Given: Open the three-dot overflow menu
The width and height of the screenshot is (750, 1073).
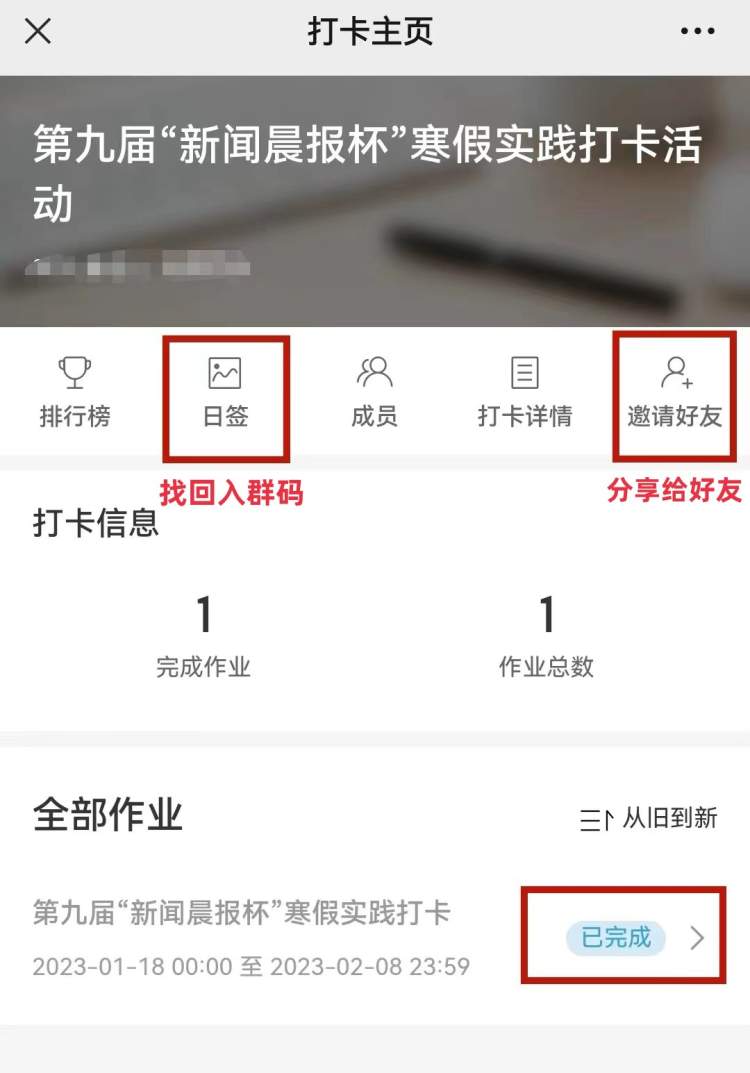Looking at the screenshot, I should click(697, 32).
